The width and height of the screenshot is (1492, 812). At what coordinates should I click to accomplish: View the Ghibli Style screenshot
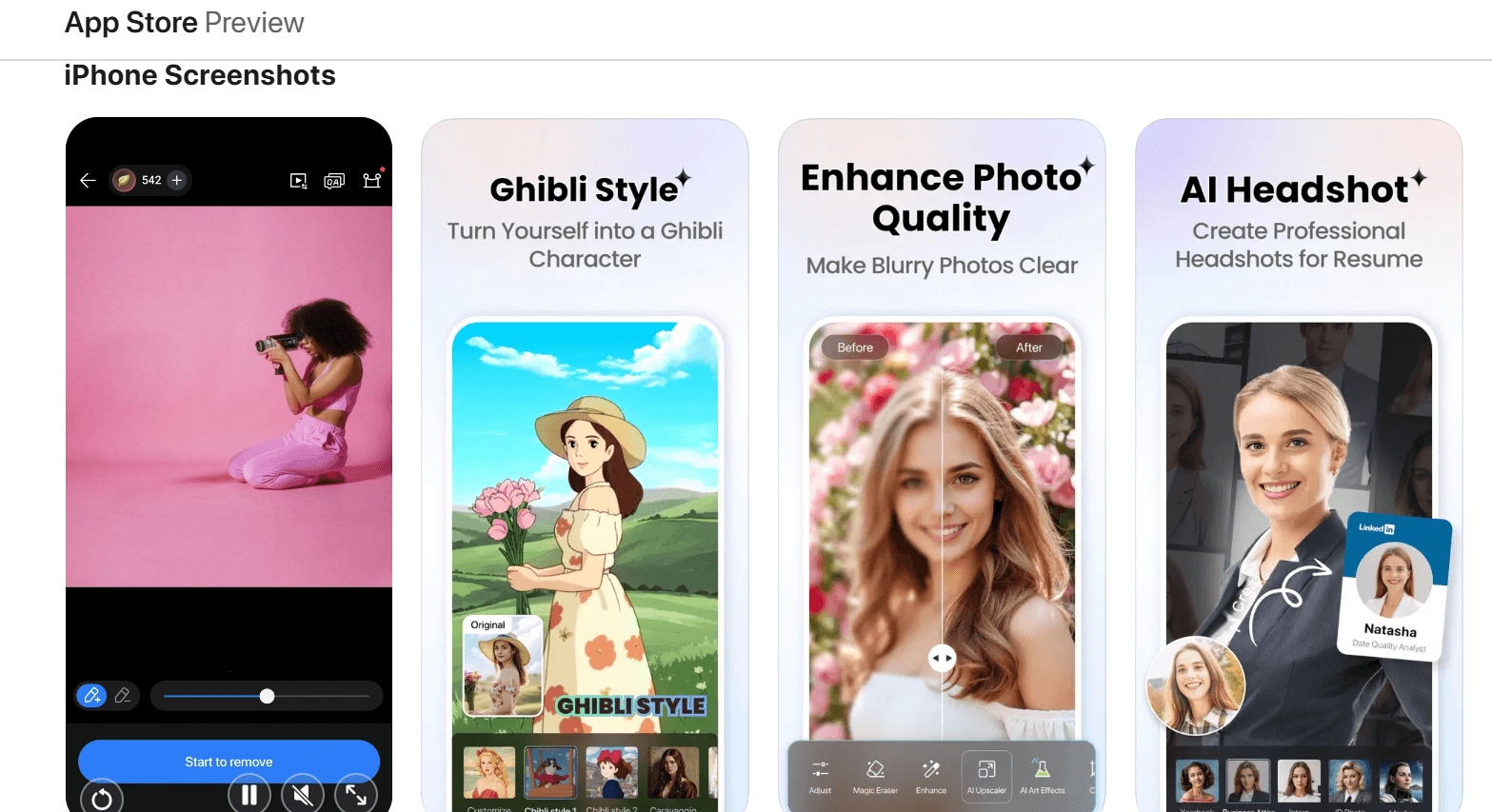pos(585,465)
